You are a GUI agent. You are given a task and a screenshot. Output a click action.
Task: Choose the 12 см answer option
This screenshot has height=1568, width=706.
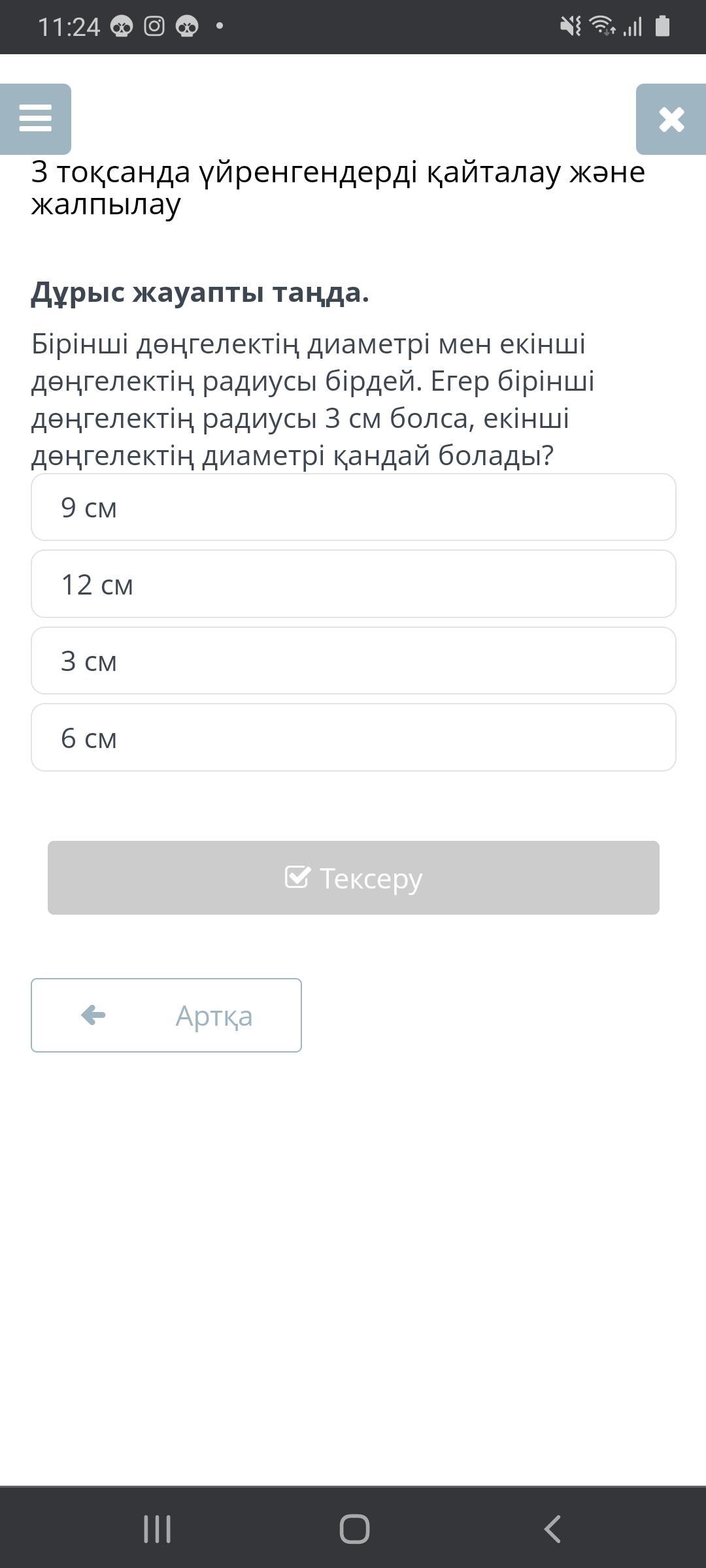pyautogui.click(x=353, y=584)
